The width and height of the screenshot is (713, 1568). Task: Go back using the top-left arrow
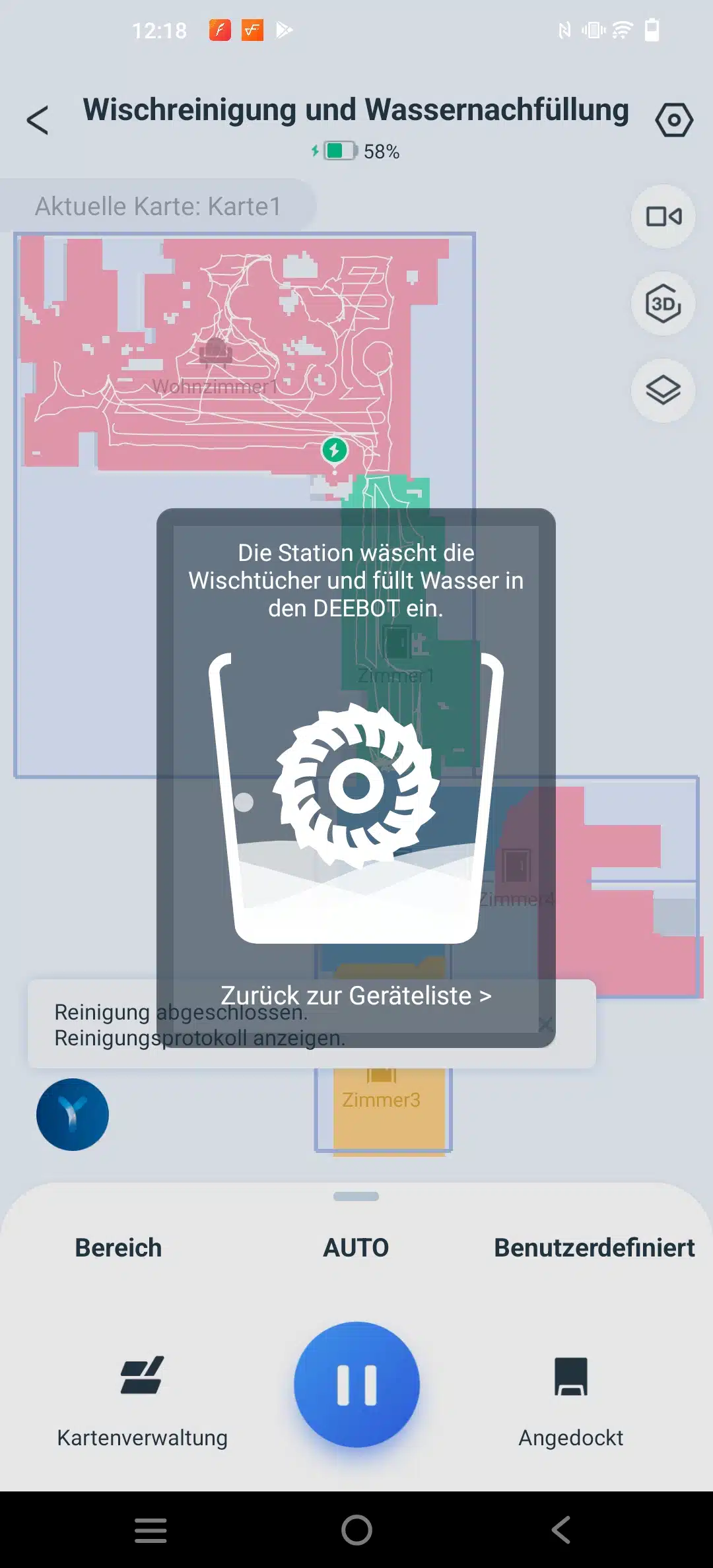pos(38,121)
